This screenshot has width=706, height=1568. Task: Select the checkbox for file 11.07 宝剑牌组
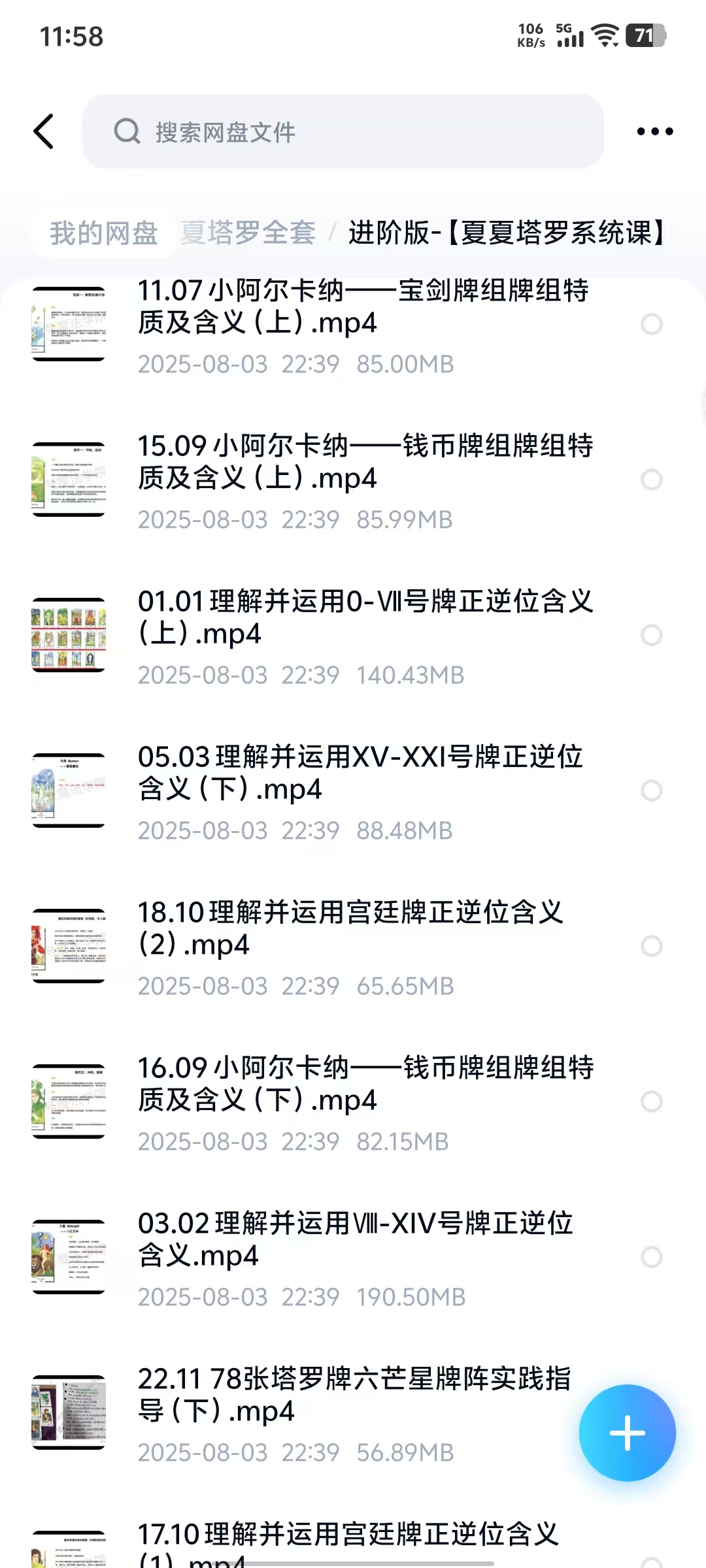click(651, 324)
